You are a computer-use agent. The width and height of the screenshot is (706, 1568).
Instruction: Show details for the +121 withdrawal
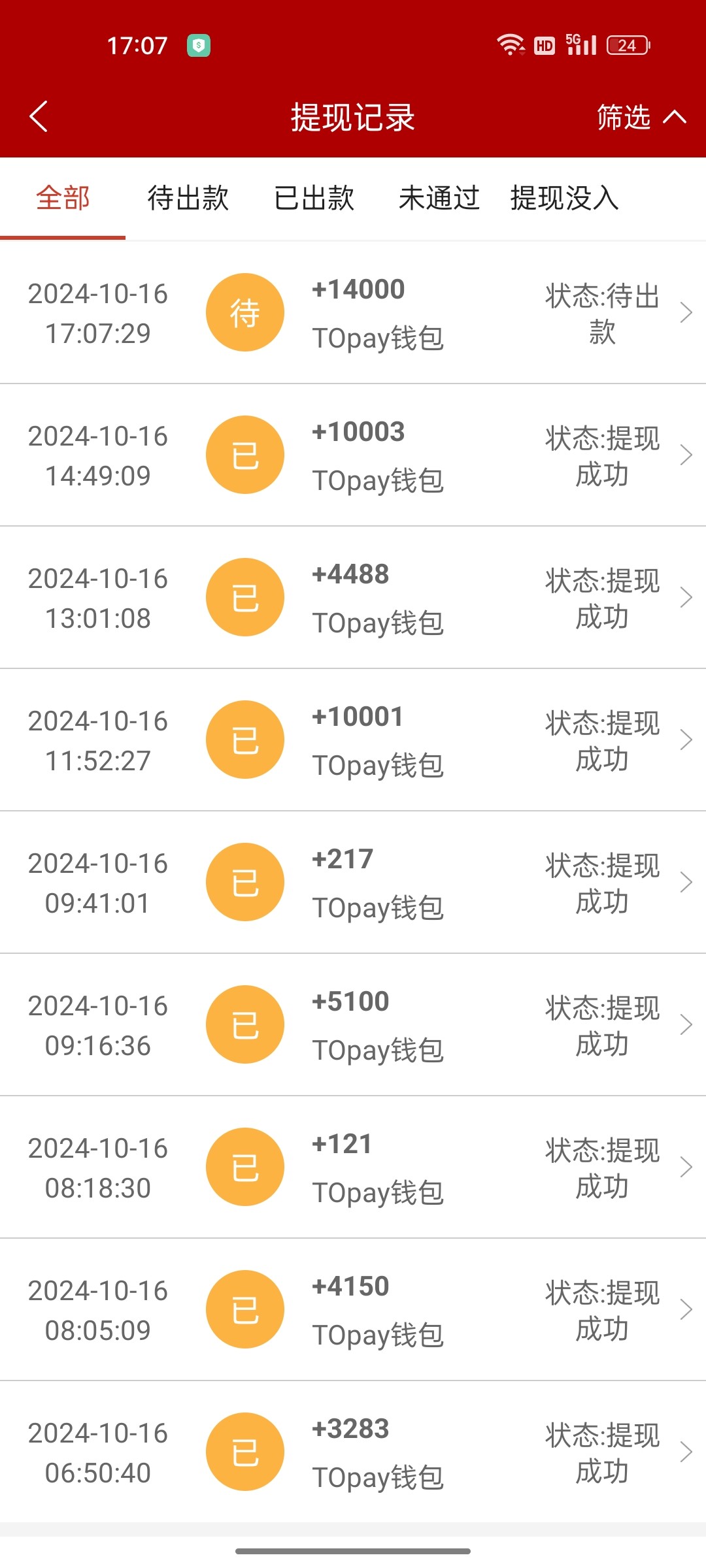(x=353, y=1168)
